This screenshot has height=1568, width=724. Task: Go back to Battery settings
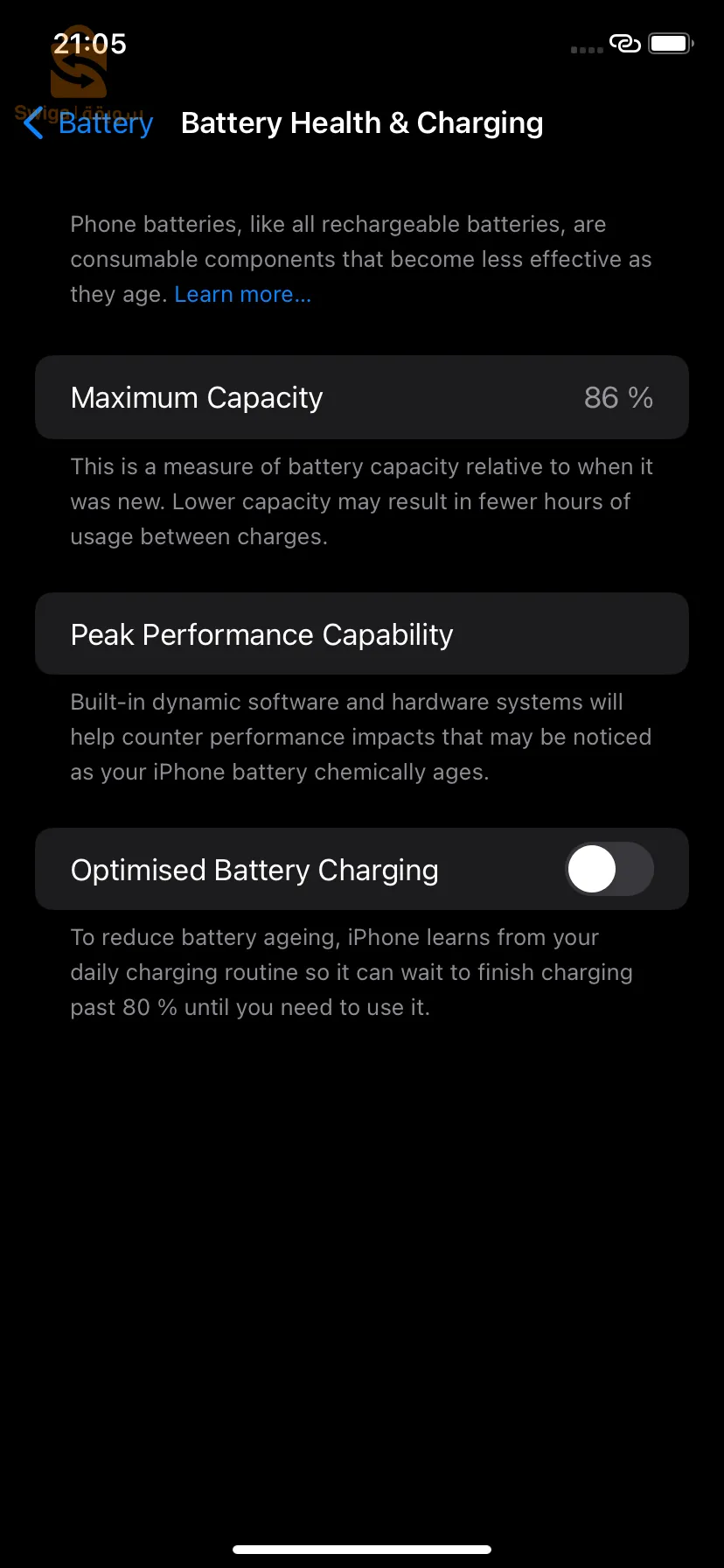(x=89, y=123)
